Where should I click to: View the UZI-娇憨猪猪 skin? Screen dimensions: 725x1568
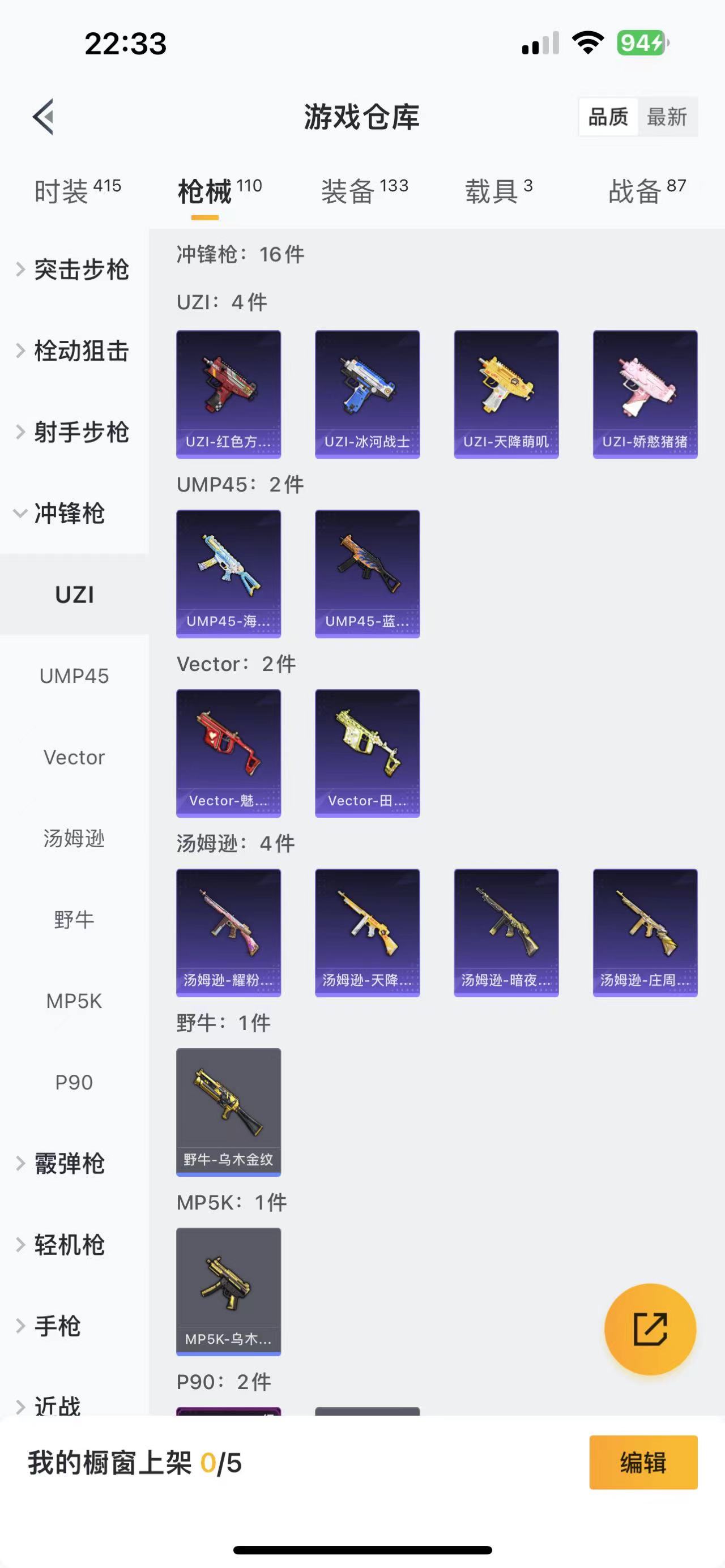point(645,394)
